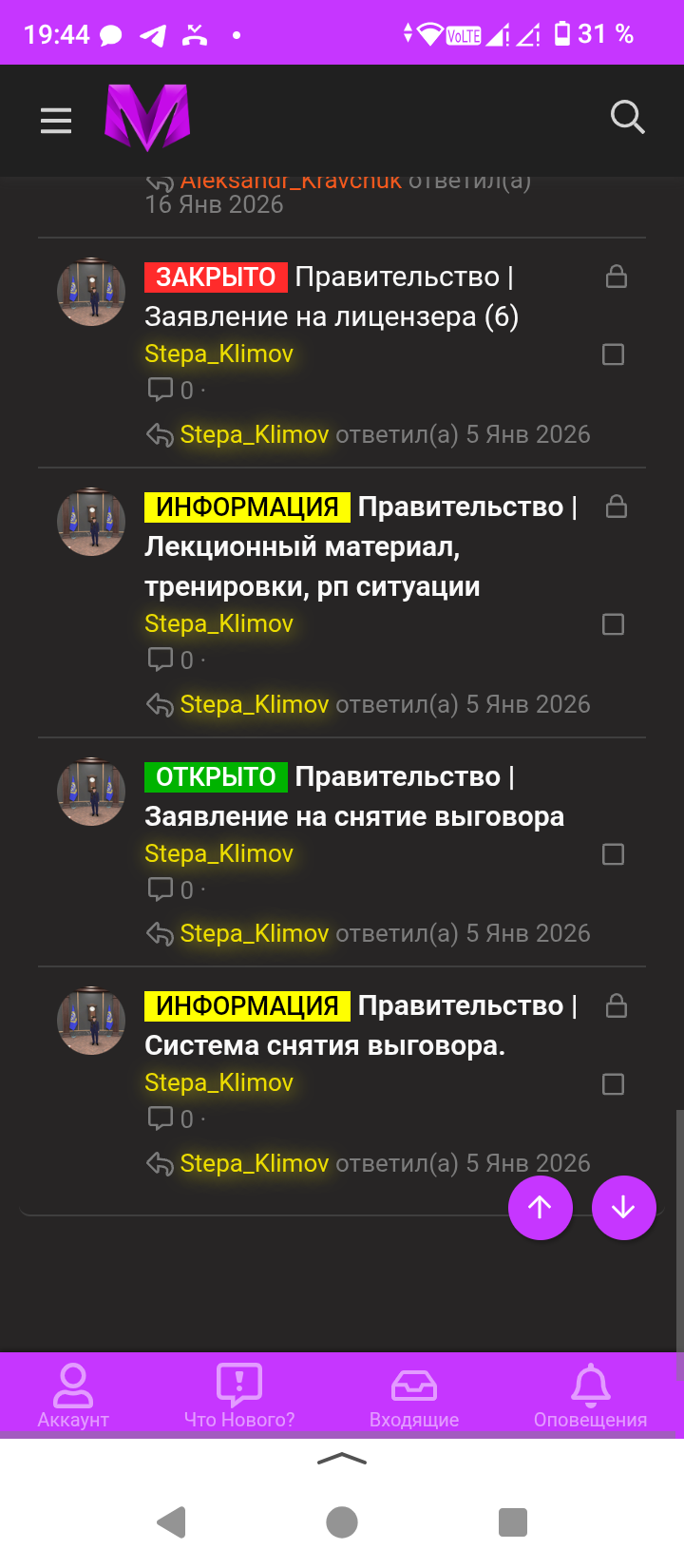Tick checkbox for Система снятия выговора thread
Screen dimensions: 684x1568
(x=614, y=1084)
